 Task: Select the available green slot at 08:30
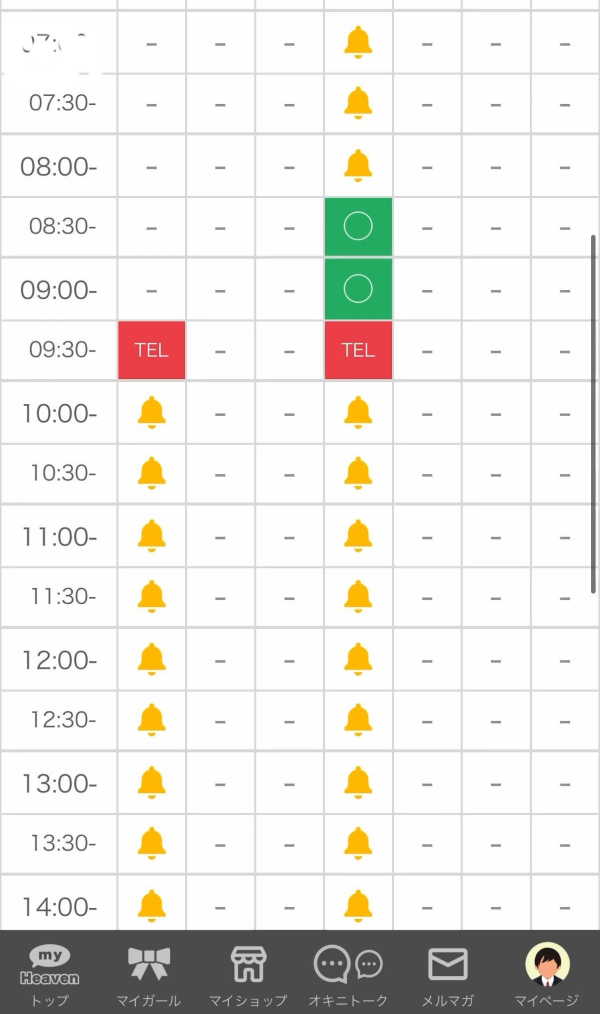pyautogui.click(x=358, y=226)
